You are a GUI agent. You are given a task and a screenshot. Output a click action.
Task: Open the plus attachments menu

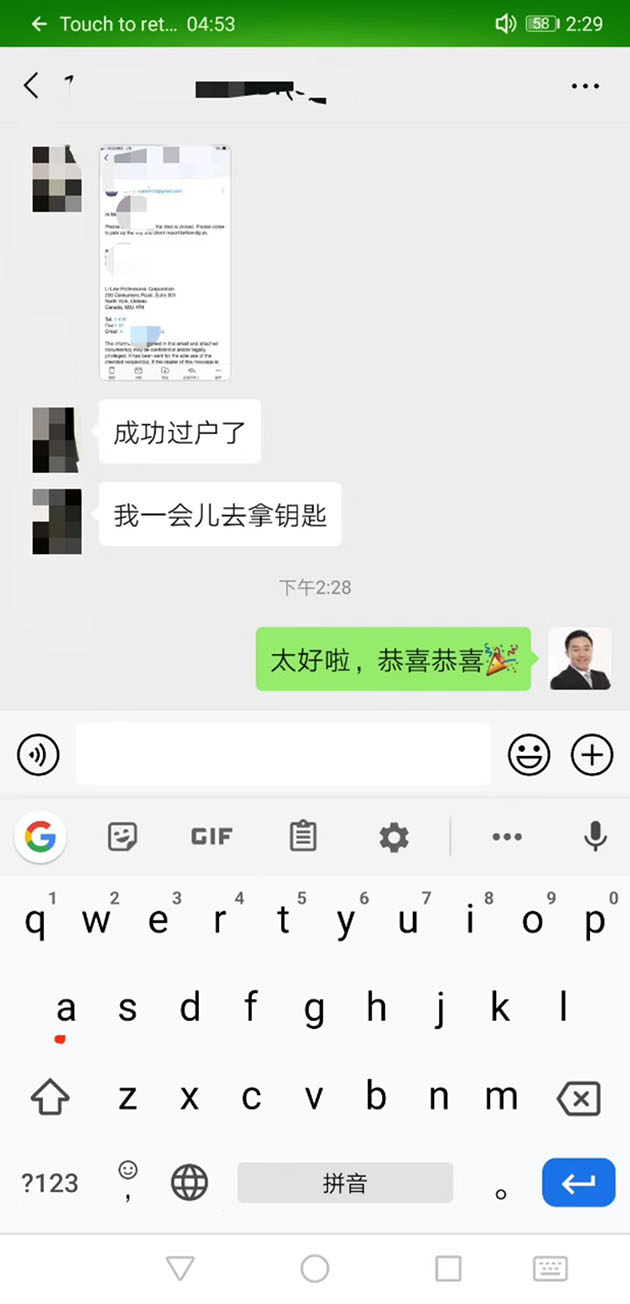click(591, 755)
